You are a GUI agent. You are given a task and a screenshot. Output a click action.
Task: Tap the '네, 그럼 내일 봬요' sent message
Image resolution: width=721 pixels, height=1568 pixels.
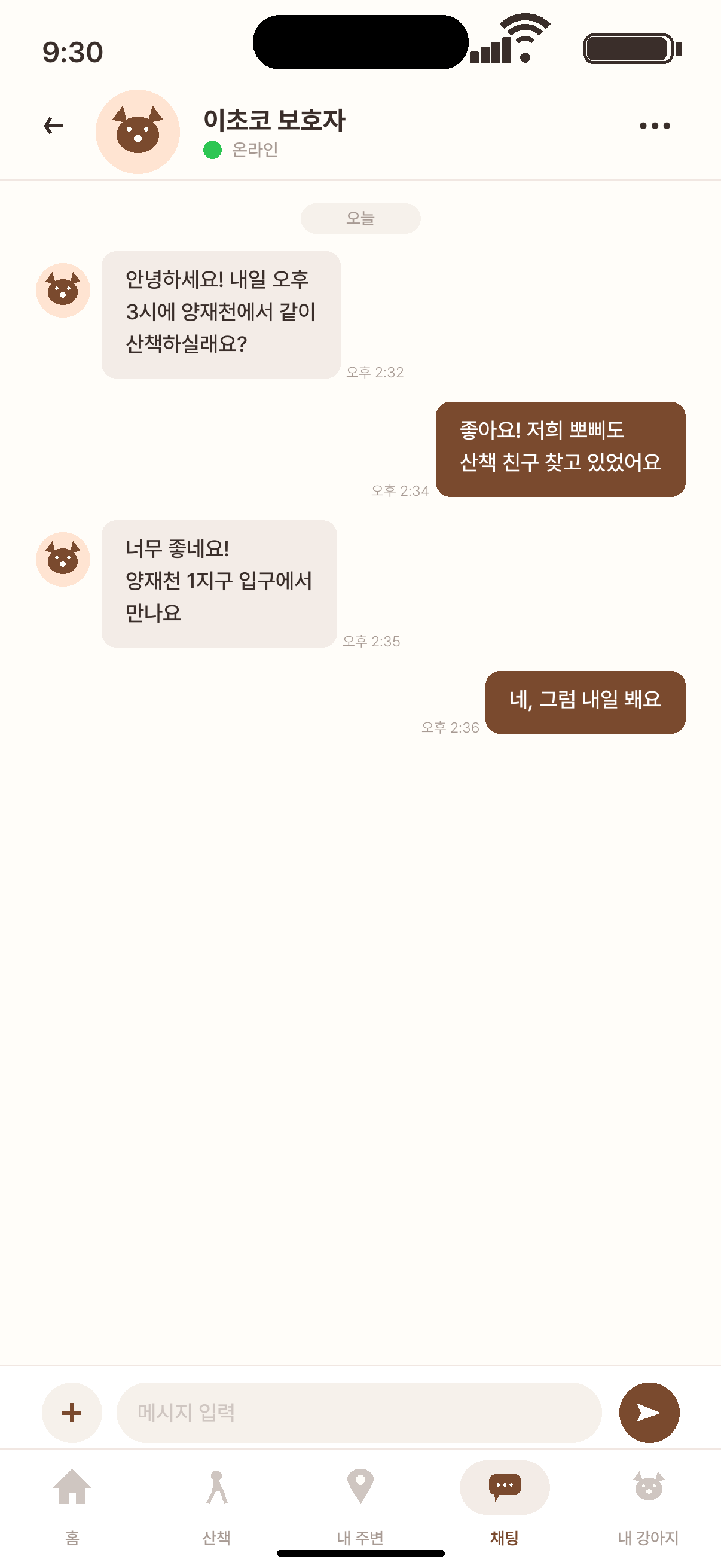point(585,702)
